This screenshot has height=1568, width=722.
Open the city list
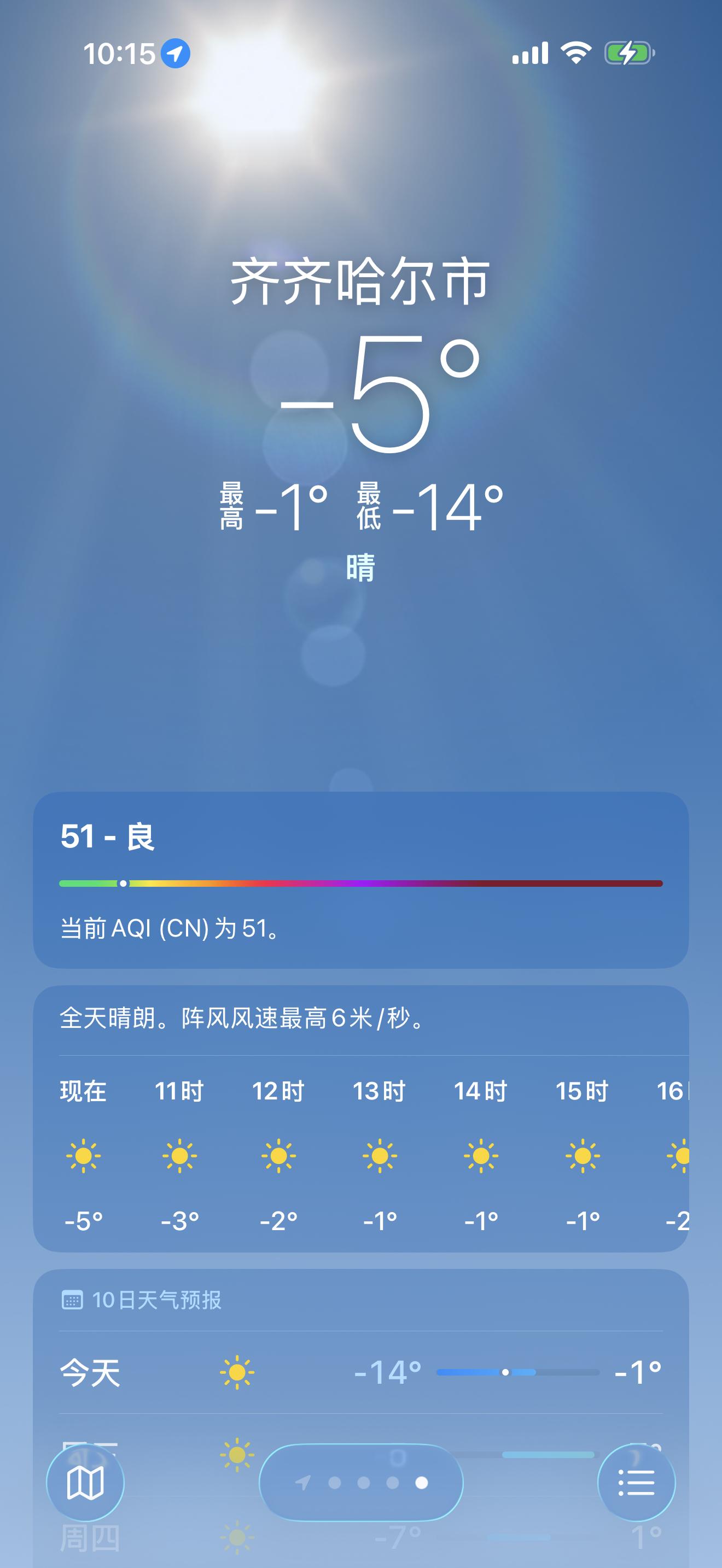pyautogui.click(x=638, y=1483)
